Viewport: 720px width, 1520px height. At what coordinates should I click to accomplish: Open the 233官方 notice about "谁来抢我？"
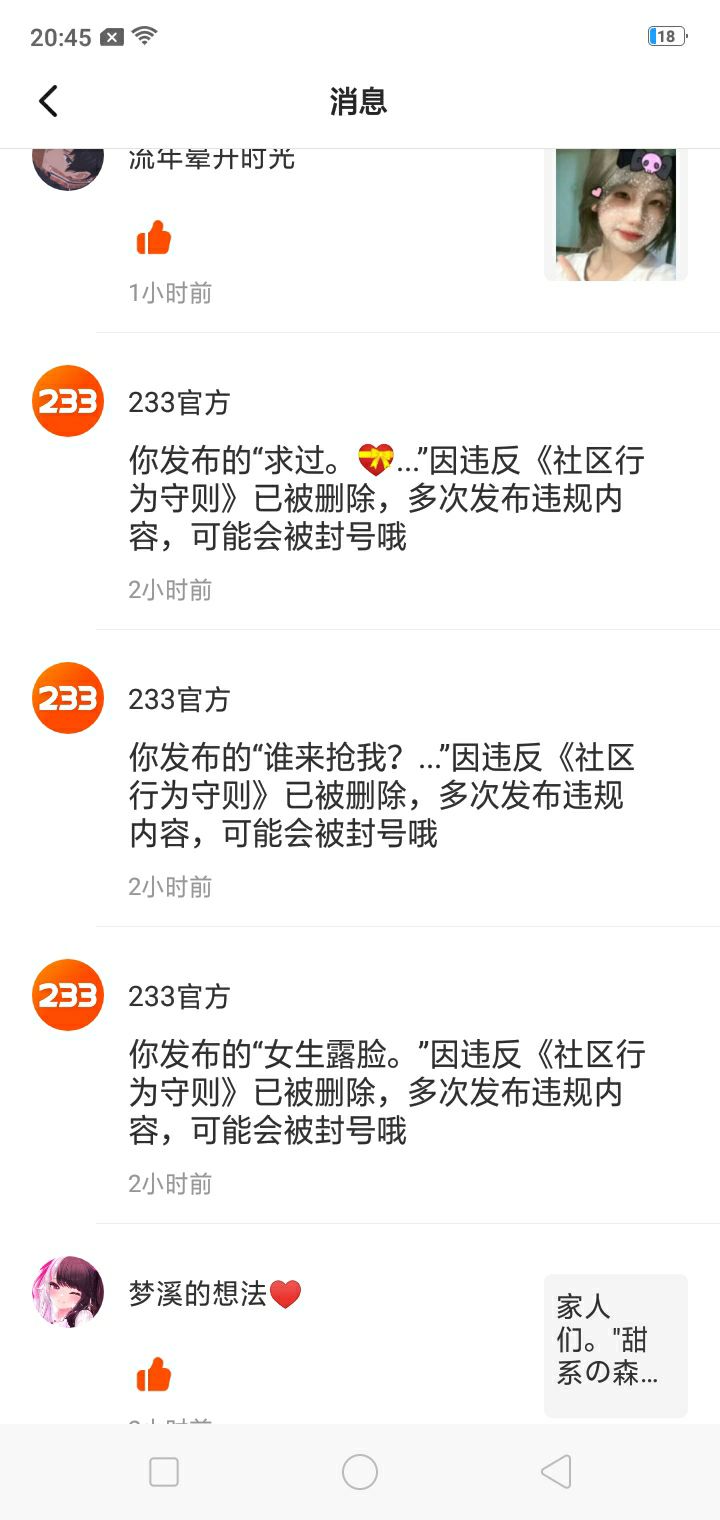(360, 779)
